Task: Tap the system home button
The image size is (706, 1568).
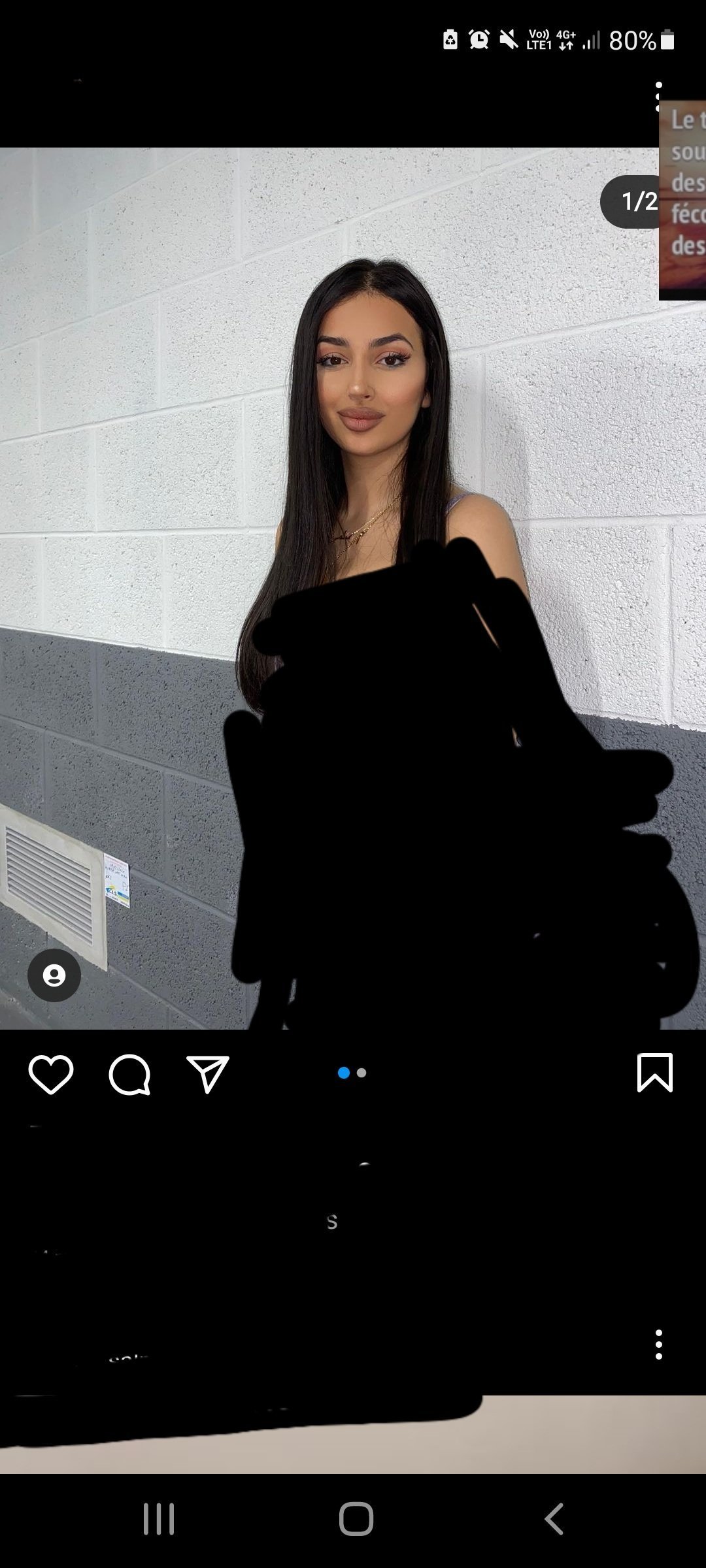Action: (x=356, y=1518)
